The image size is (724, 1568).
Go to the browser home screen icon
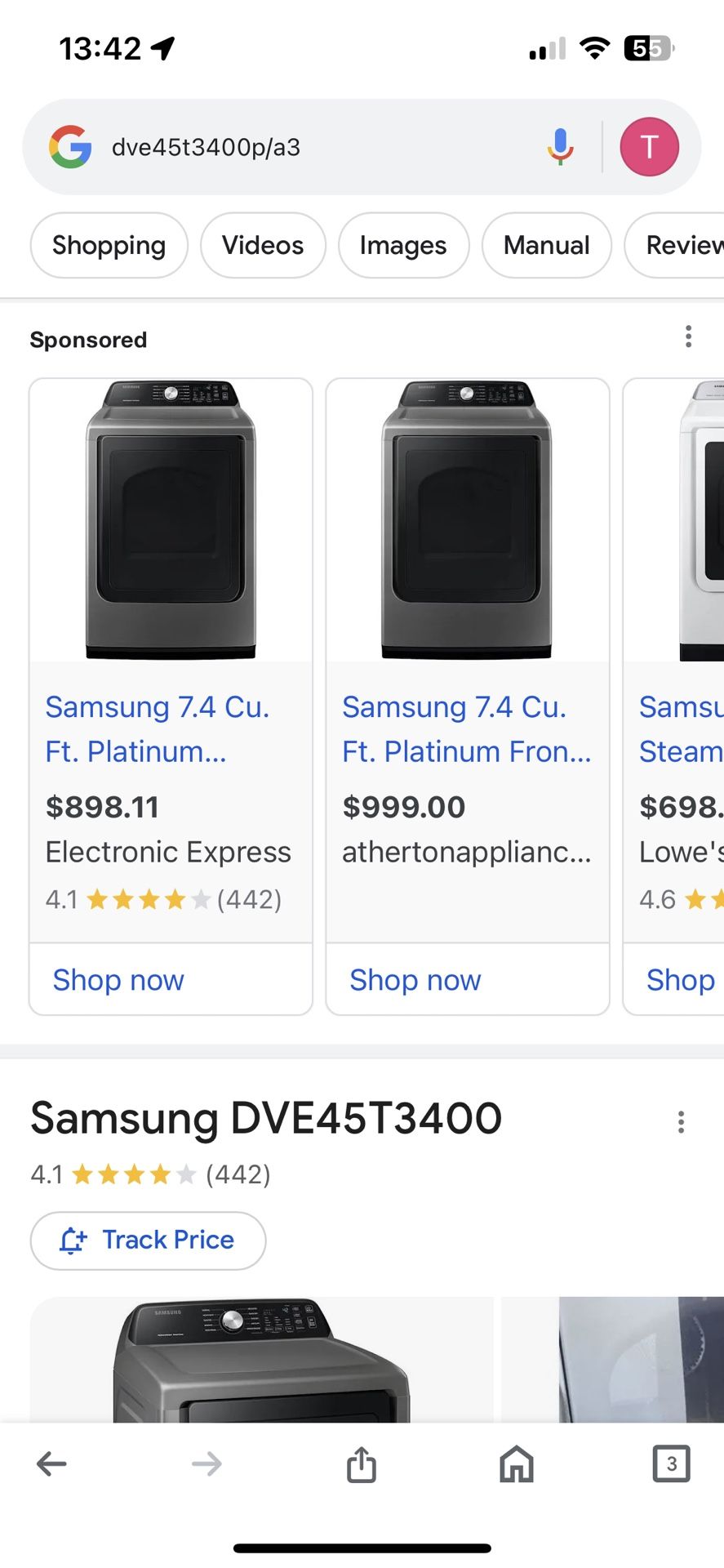pos(516,1463)
